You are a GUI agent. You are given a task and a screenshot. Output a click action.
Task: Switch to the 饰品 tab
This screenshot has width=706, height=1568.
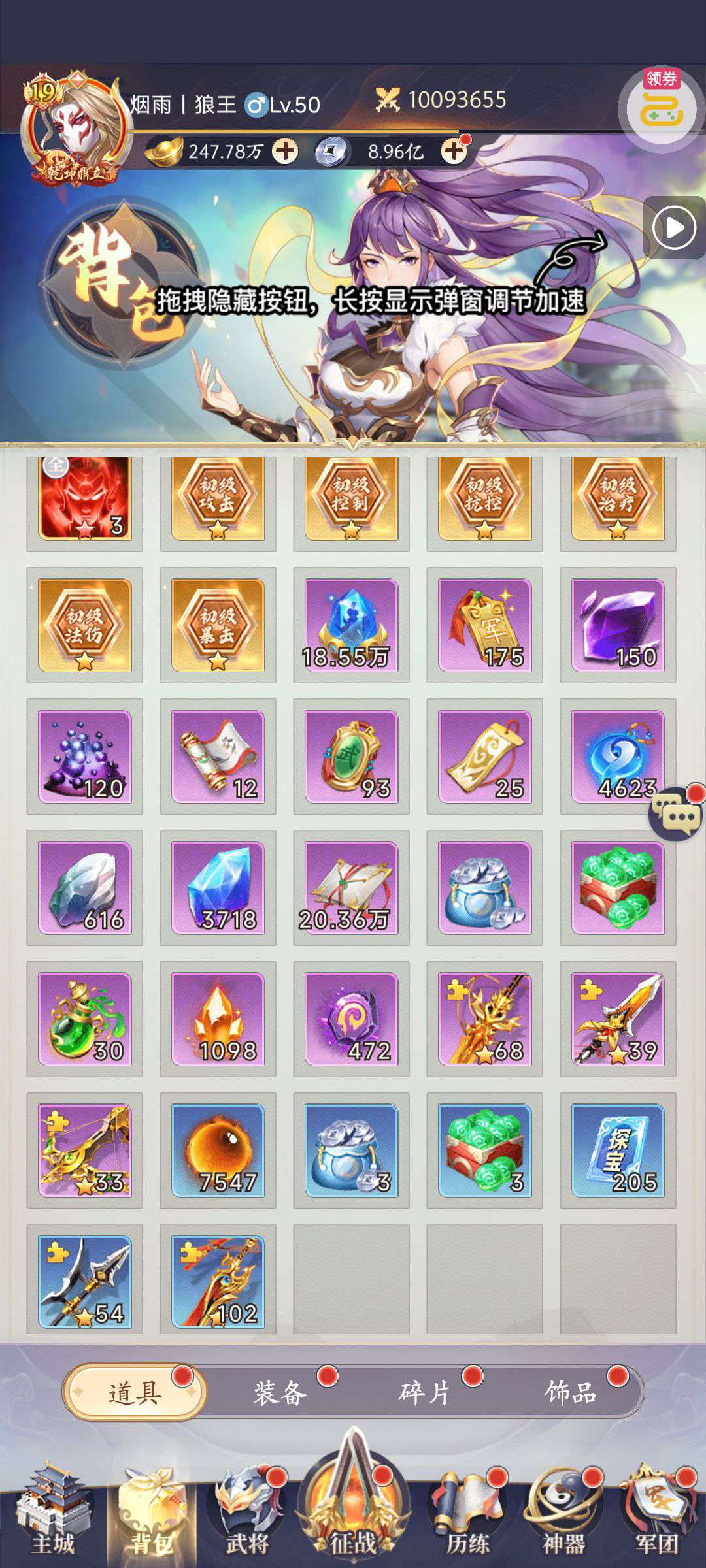coord(571,1393)
